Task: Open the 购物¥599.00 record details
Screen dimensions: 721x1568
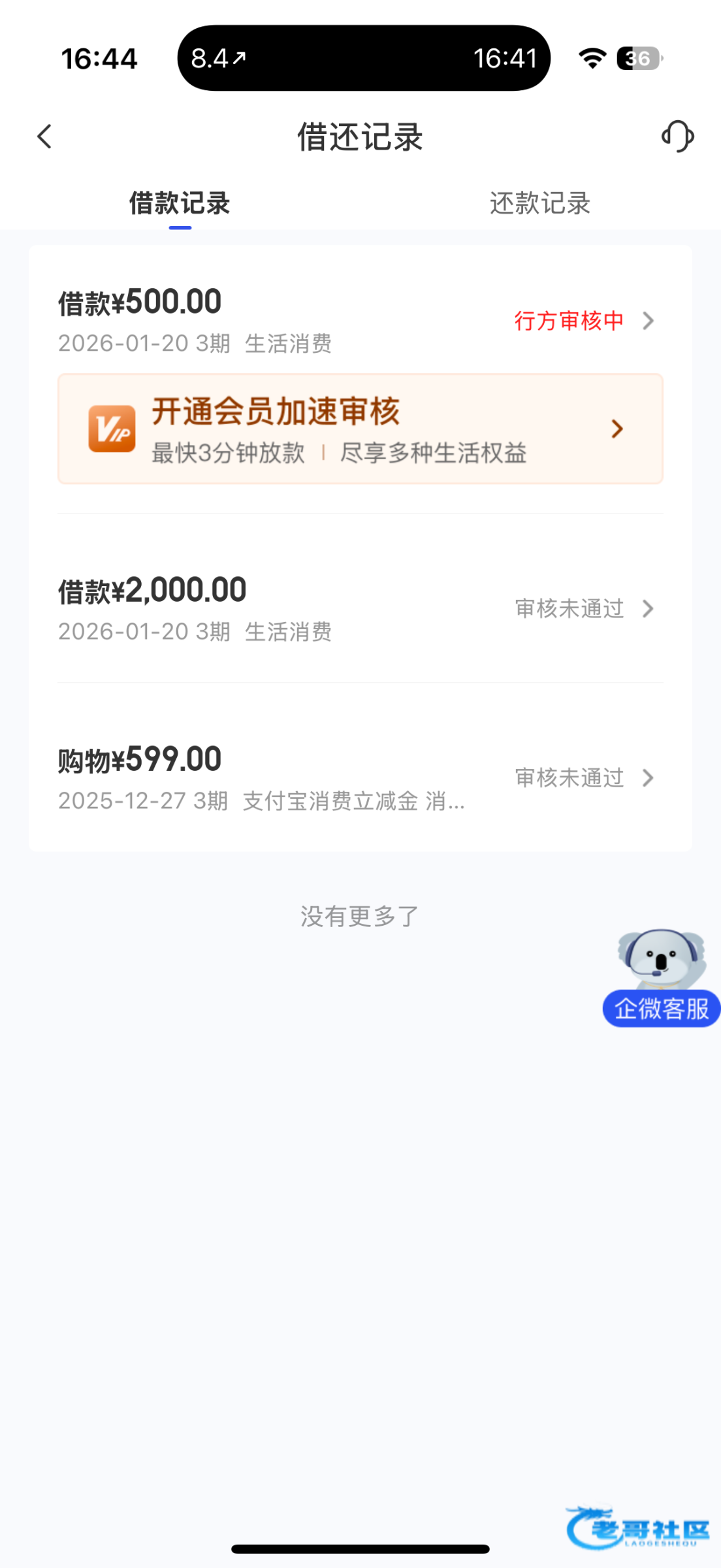Action: pyautogui.click(x=359, y=777)
